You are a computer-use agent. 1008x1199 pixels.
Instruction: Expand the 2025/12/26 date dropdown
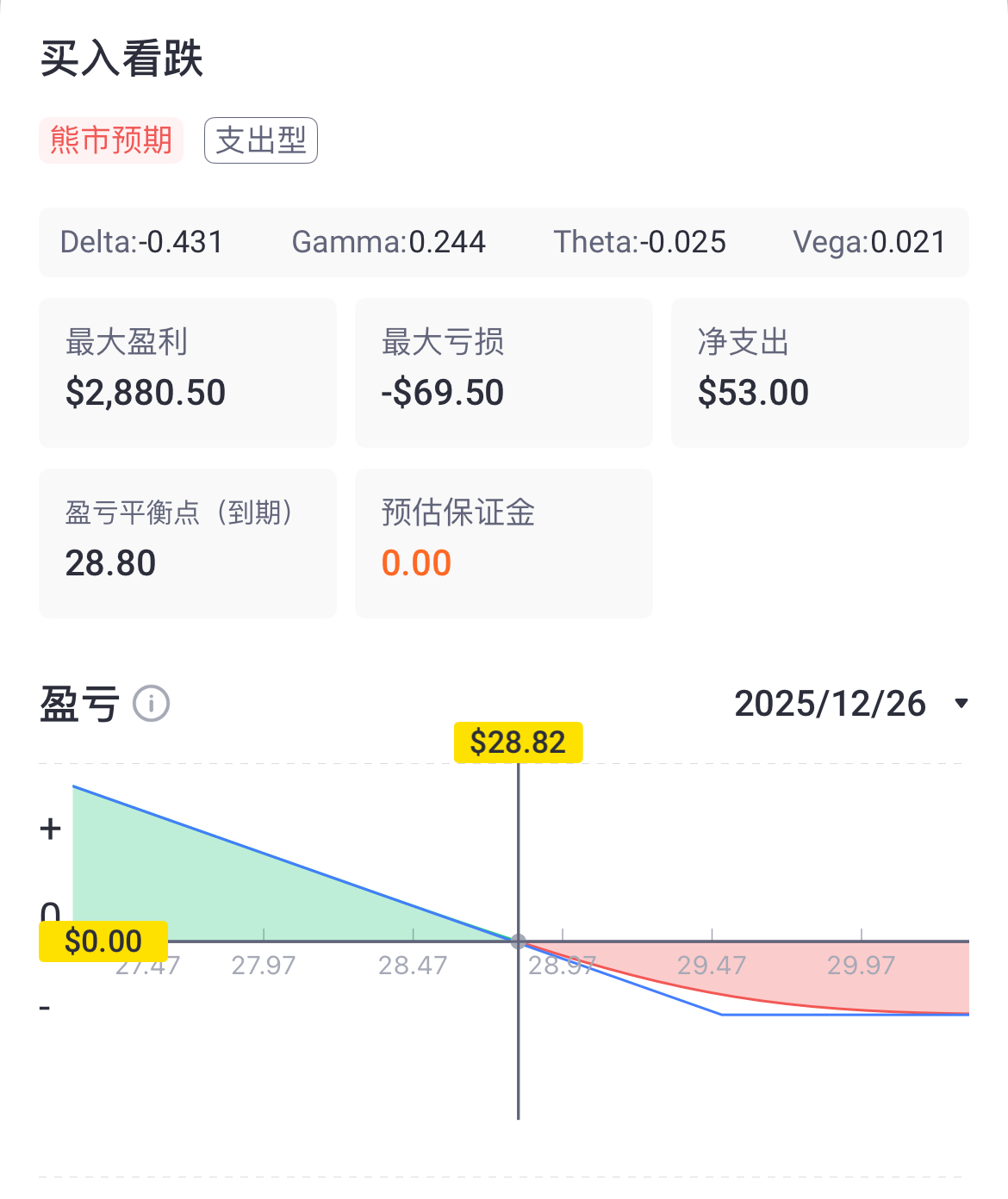tap(961, 704)
